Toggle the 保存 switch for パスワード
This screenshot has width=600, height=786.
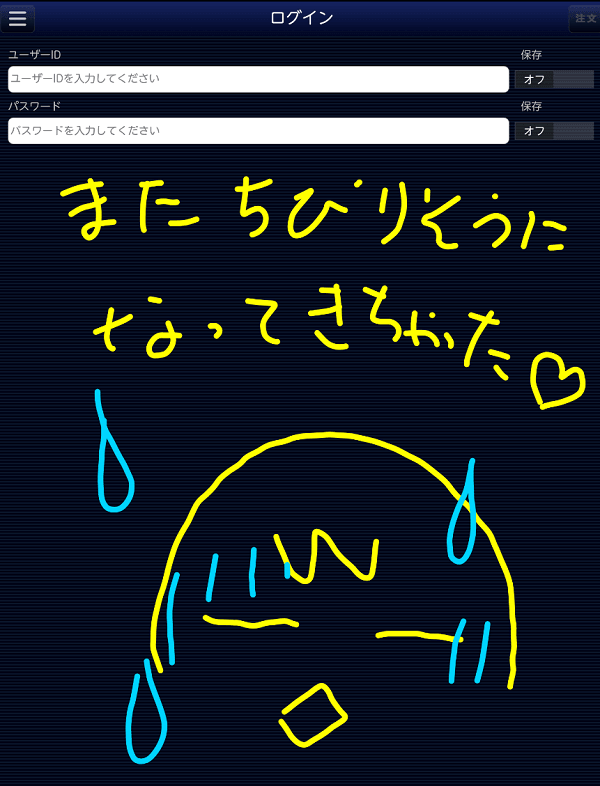(554, 131)
